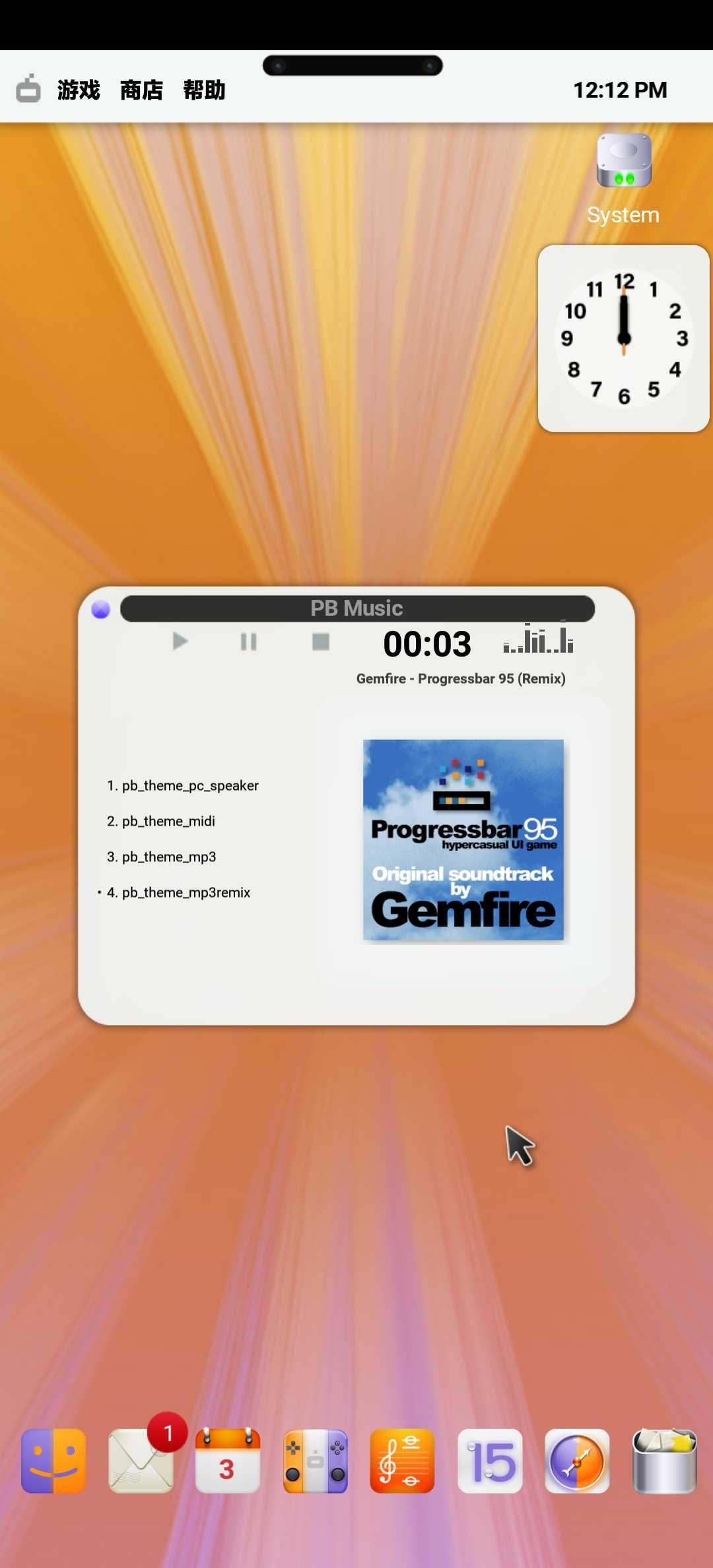Open the music notes app in dock

tap(402, 1461)
